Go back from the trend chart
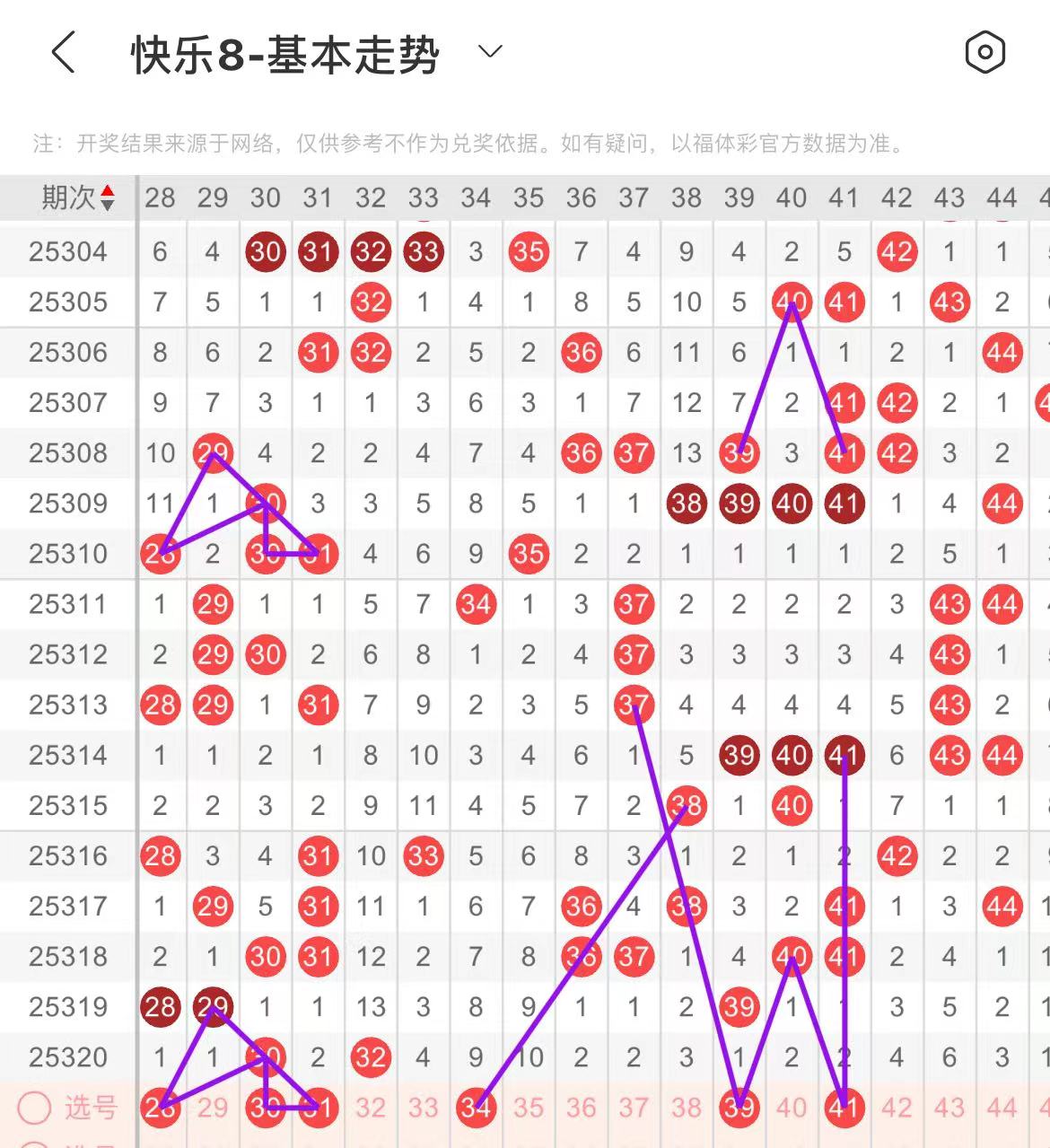Screen dimensions: 1050x1148 tap(63, 52)
